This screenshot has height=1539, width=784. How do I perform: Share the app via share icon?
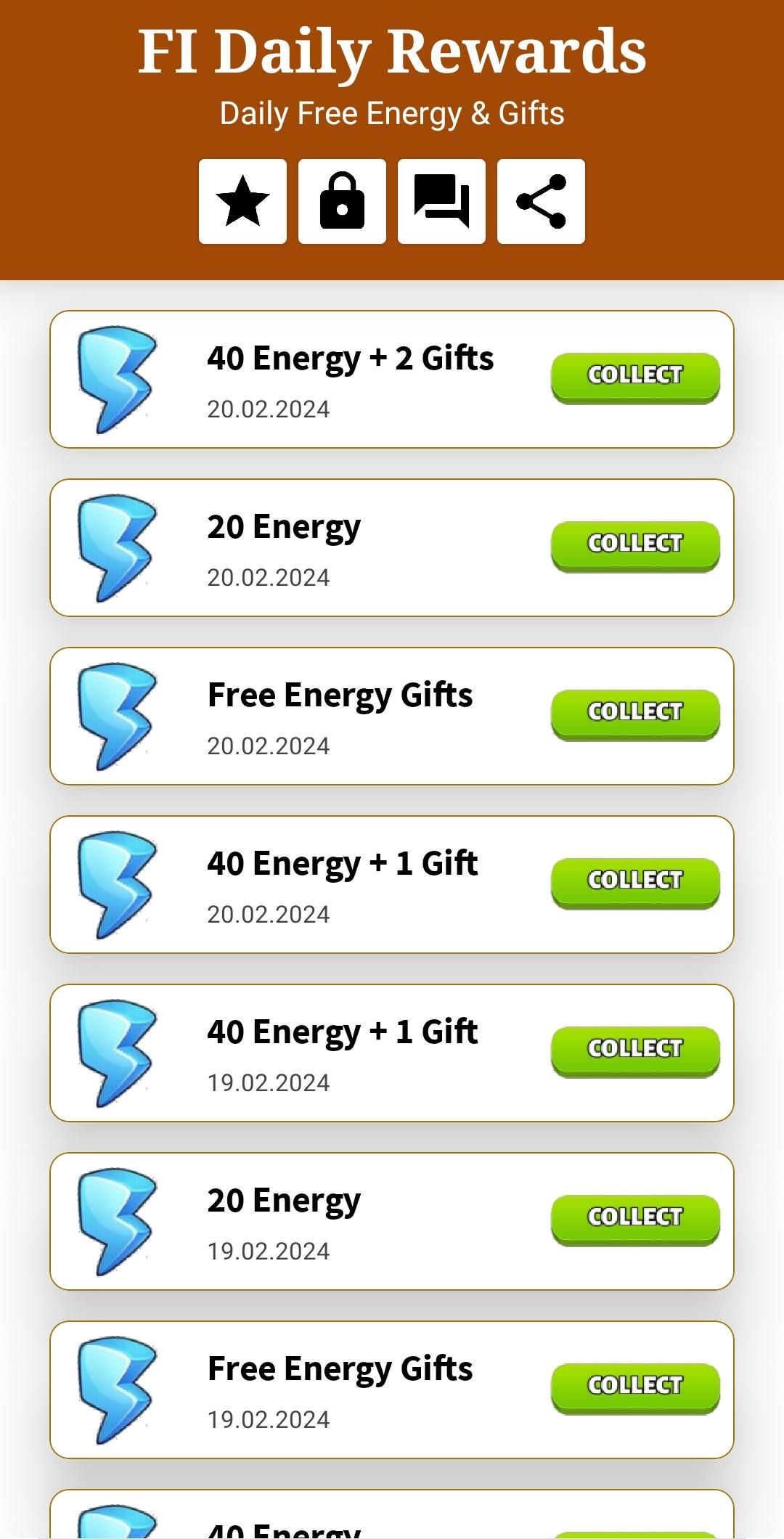tap(541, 201)
